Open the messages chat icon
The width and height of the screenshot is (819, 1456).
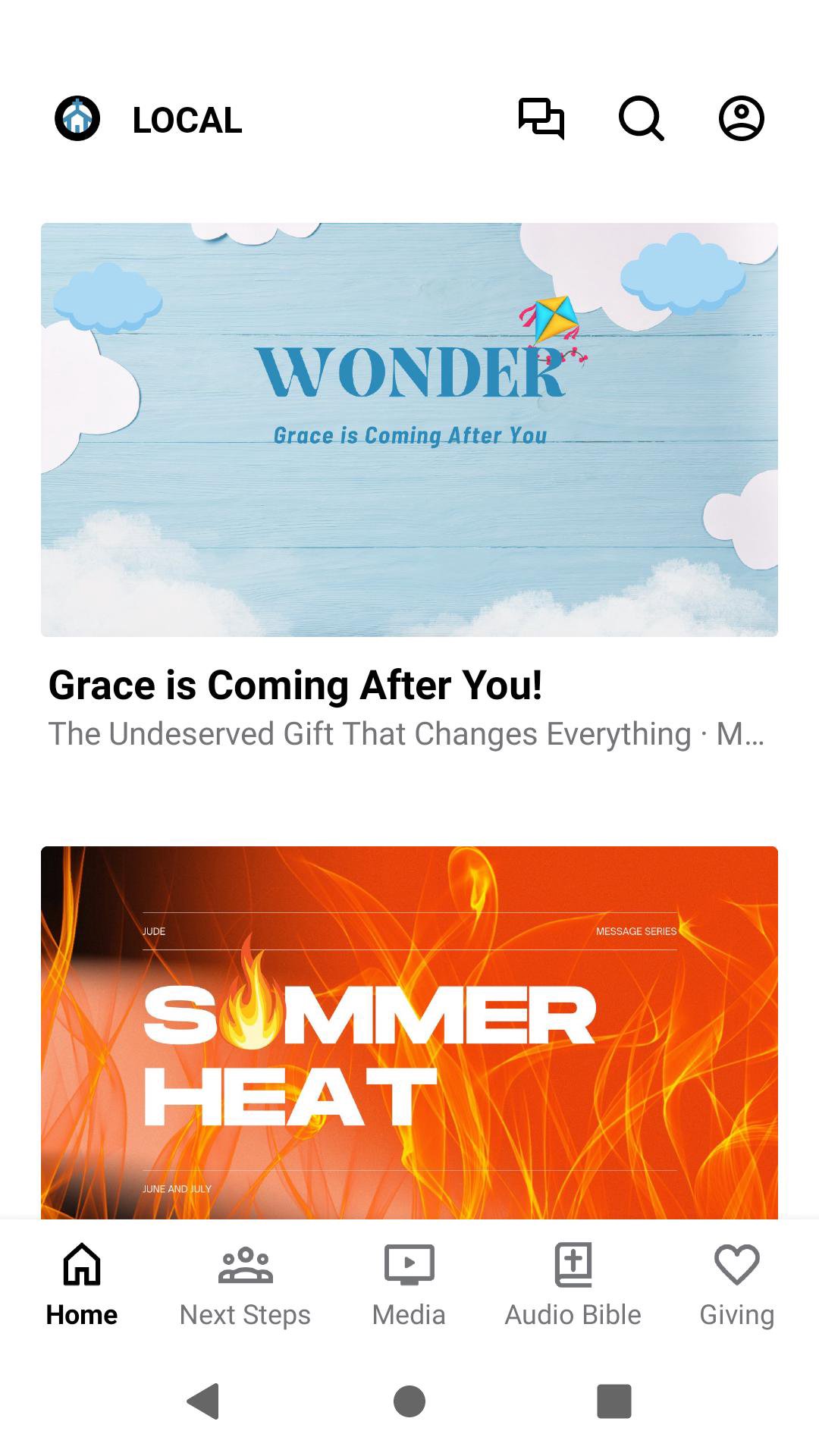[541, 119]
